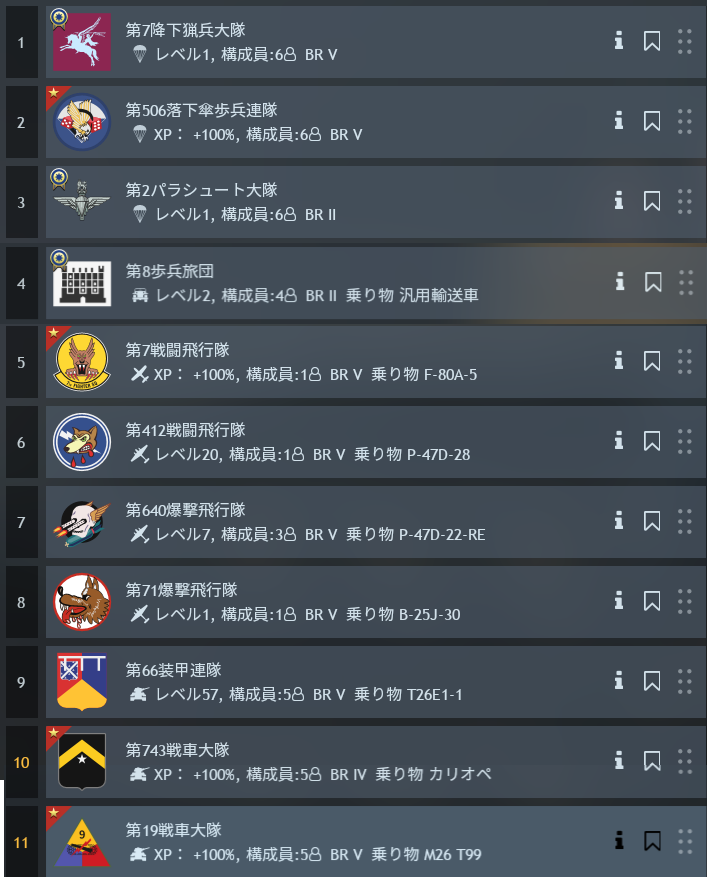The width and height of the screenshot is (707, 877).
Task: Tap the drag handle on 第506落下傘歩兵連隊
Action: (x=685, y=121)
